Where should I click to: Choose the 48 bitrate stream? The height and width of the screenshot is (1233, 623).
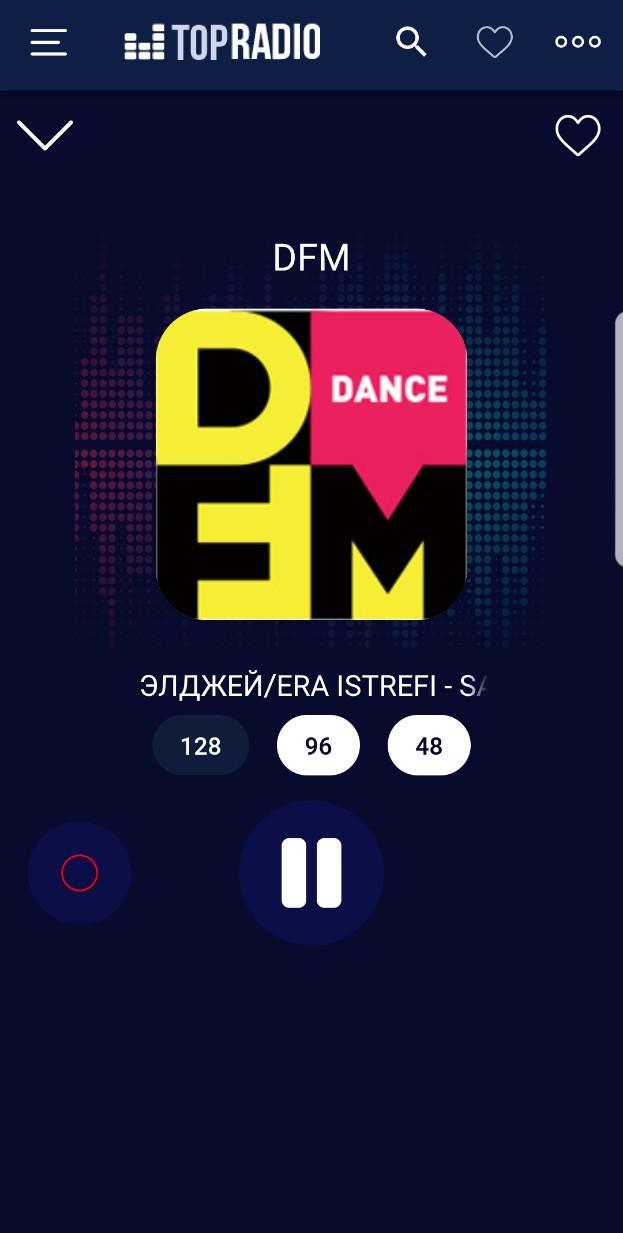click(x=429, y=746)
